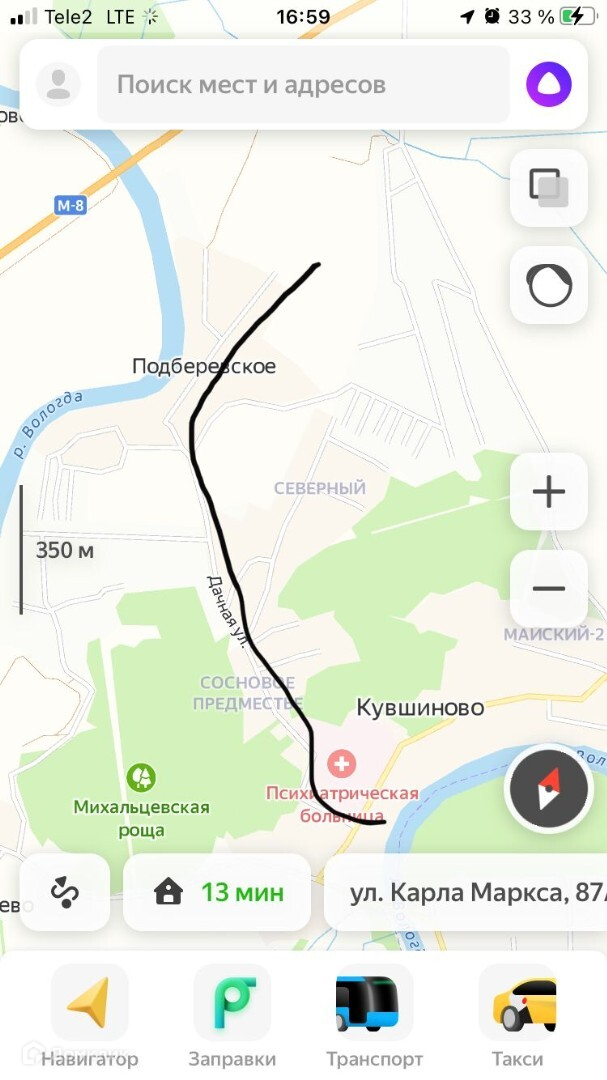Zoom out on the map

point(548,589)
